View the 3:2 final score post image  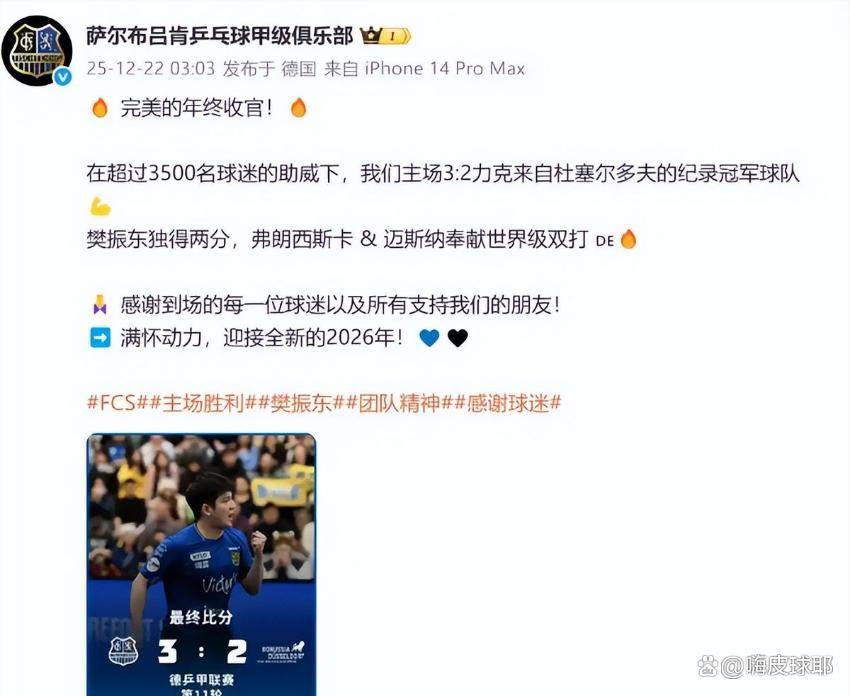pos(201,564)
